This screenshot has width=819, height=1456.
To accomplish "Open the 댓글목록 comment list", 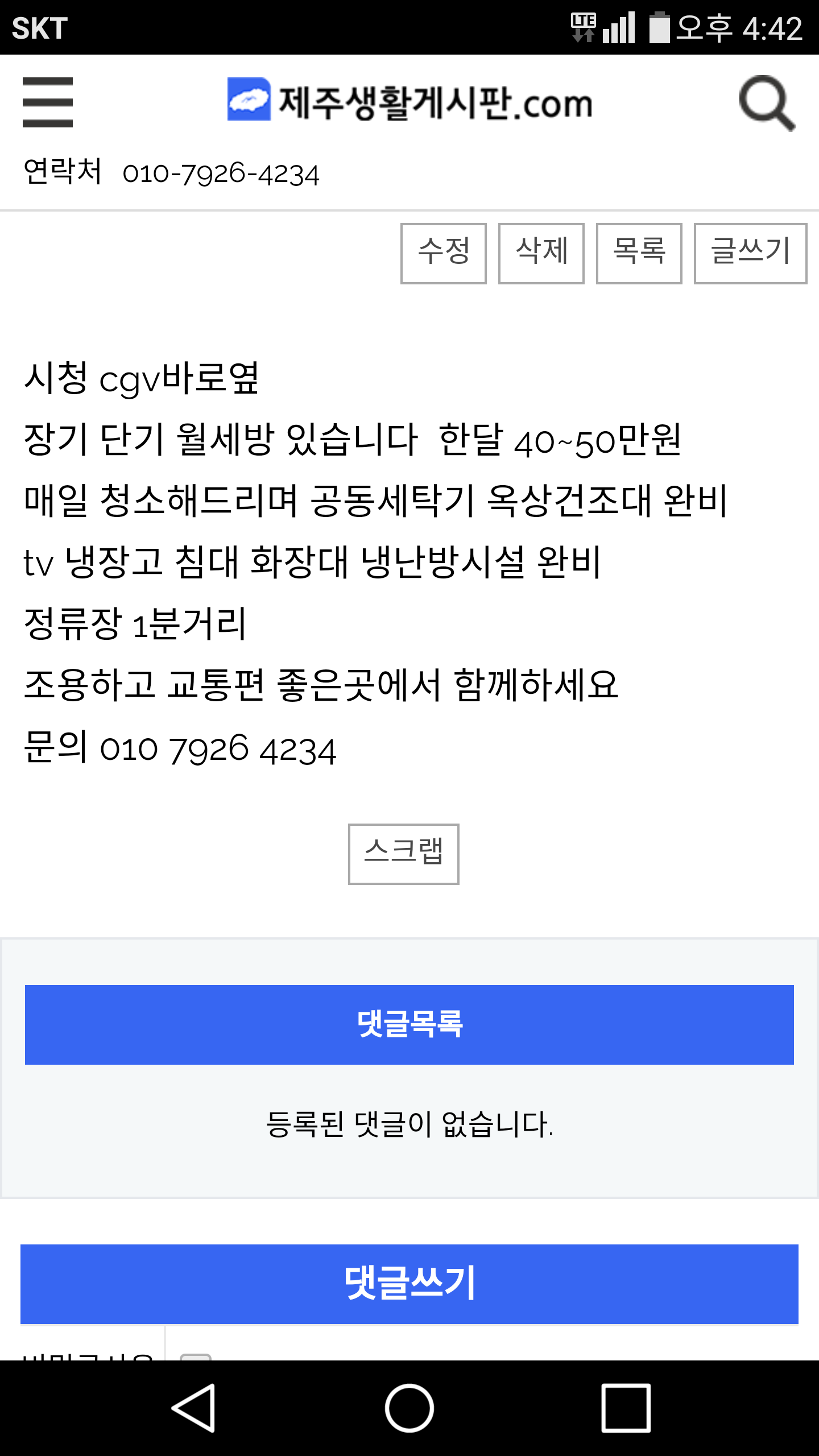I will point(409,1024).
